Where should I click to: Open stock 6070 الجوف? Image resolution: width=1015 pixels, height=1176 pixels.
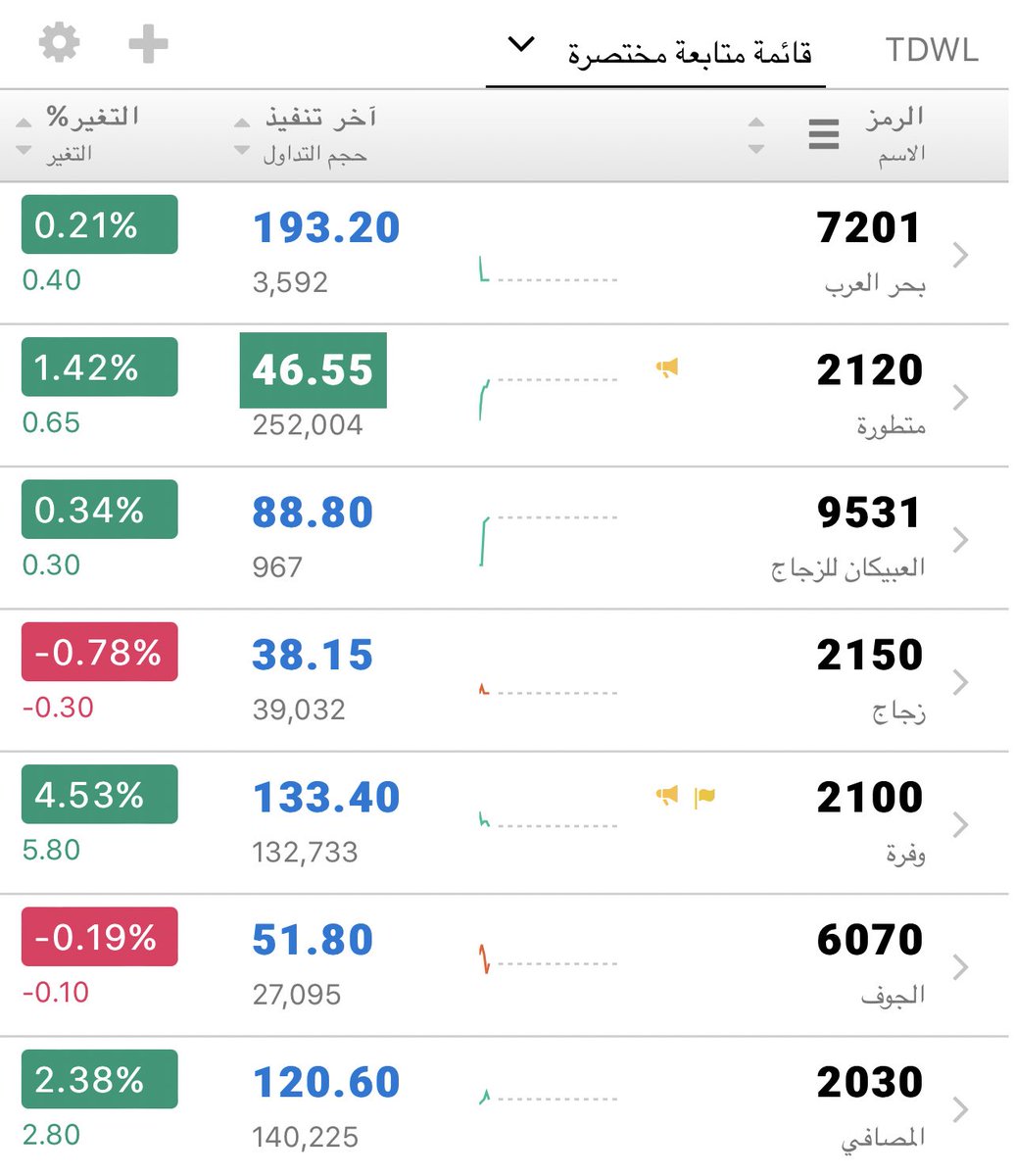click(505, 965)
